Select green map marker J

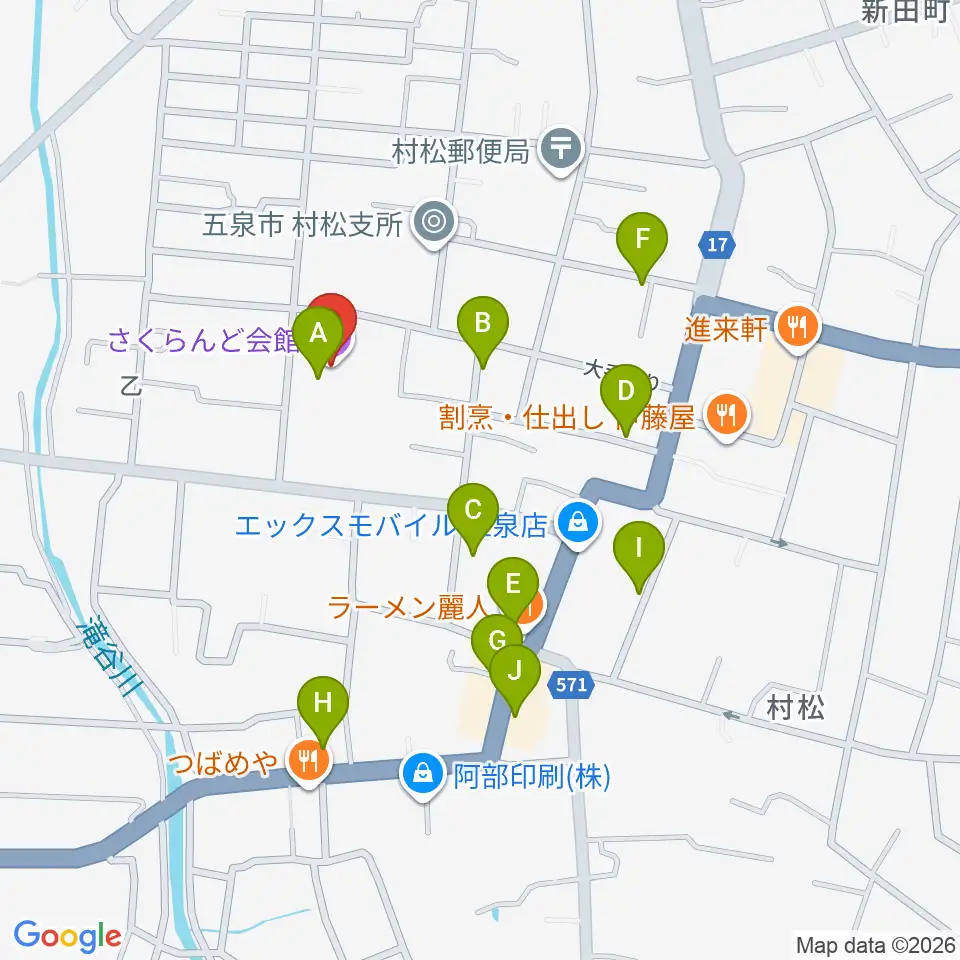tap(515, 675)
